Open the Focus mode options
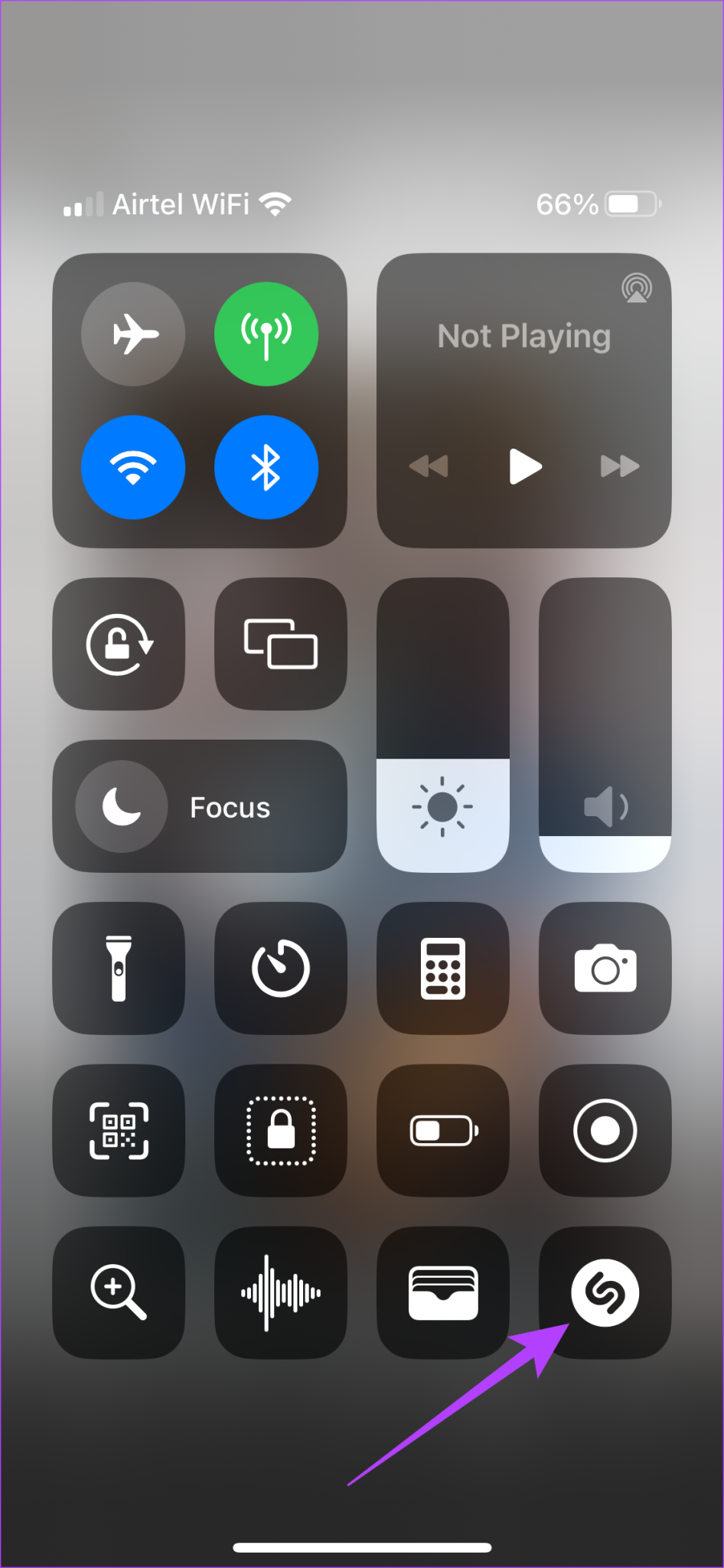 coord(200,805)
